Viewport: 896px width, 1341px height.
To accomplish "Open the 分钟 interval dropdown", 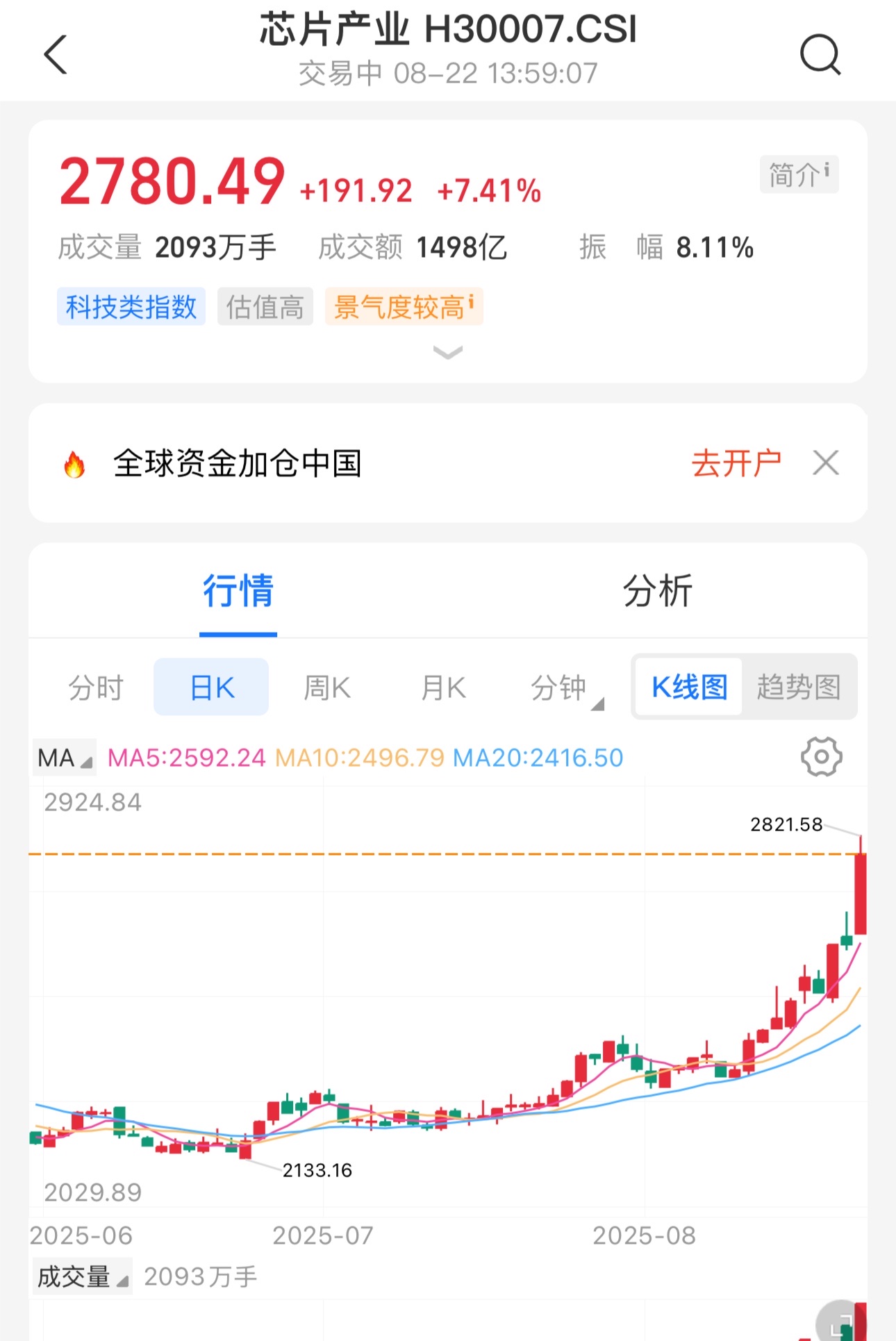I will [564, 688].
